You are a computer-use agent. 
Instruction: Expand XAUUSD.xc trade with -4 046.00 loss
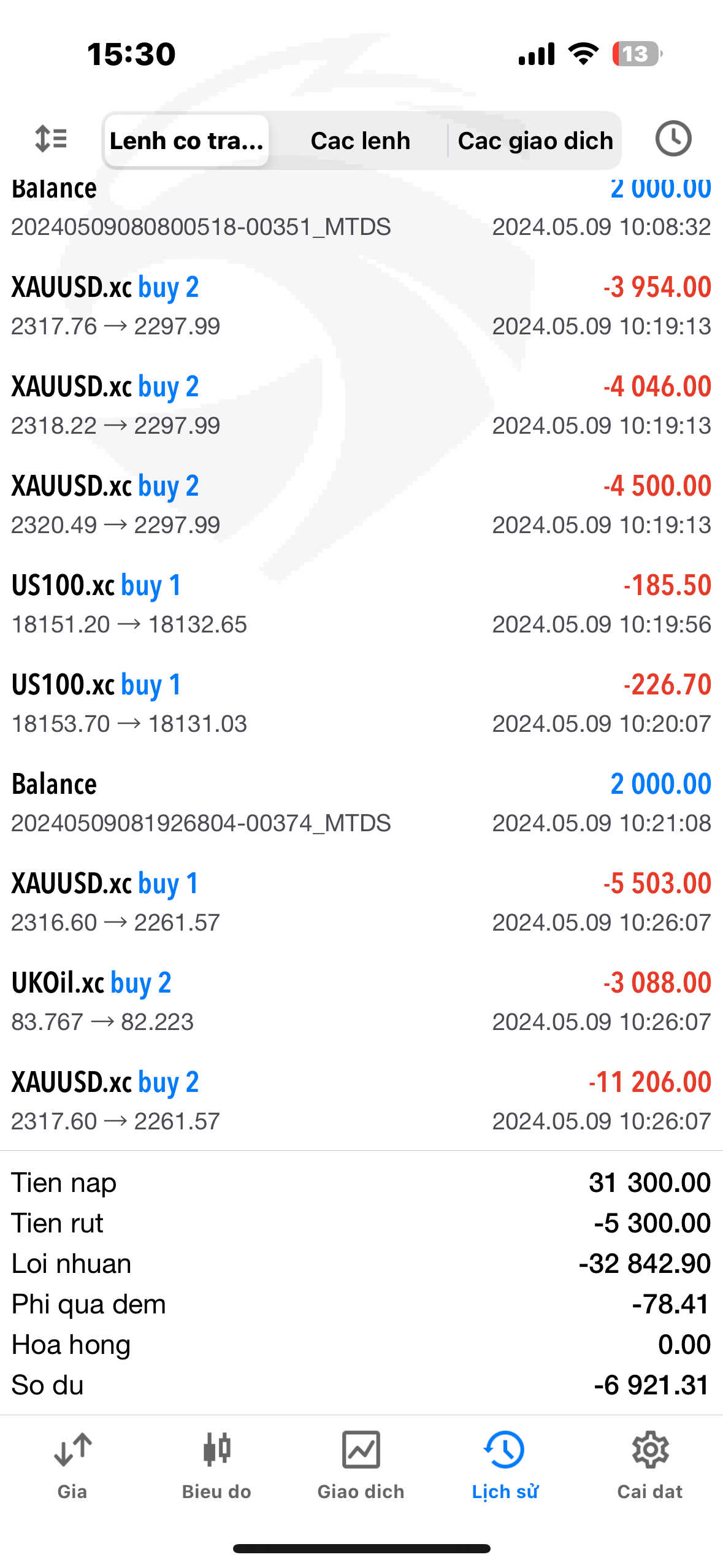[x=361, y=405]
